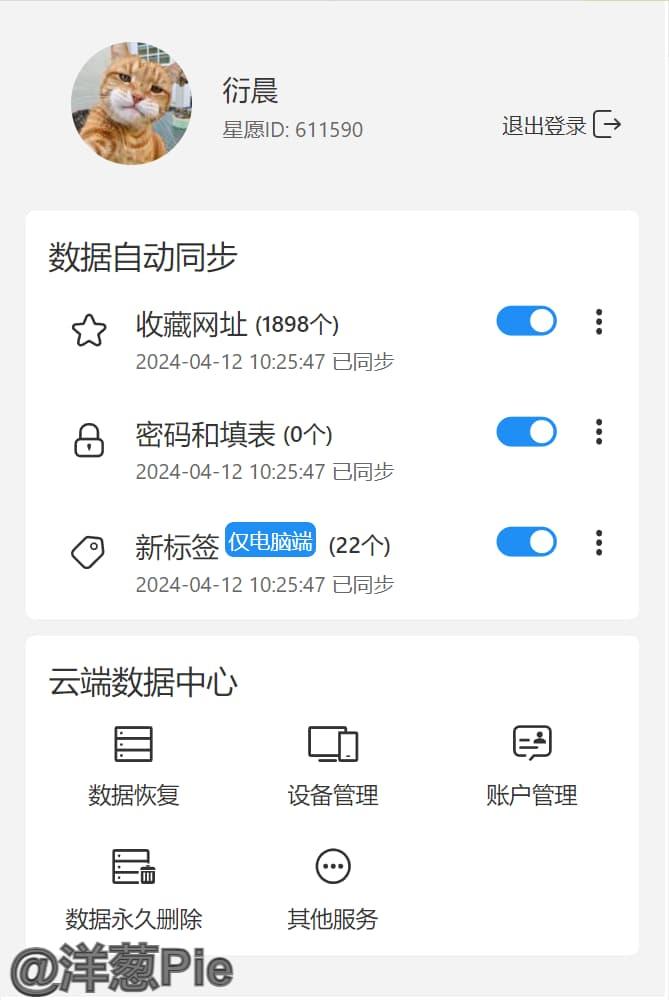Tap 退出登录 to log out
The height and width of the screenshot is (1000, 669).
[561, 125]
